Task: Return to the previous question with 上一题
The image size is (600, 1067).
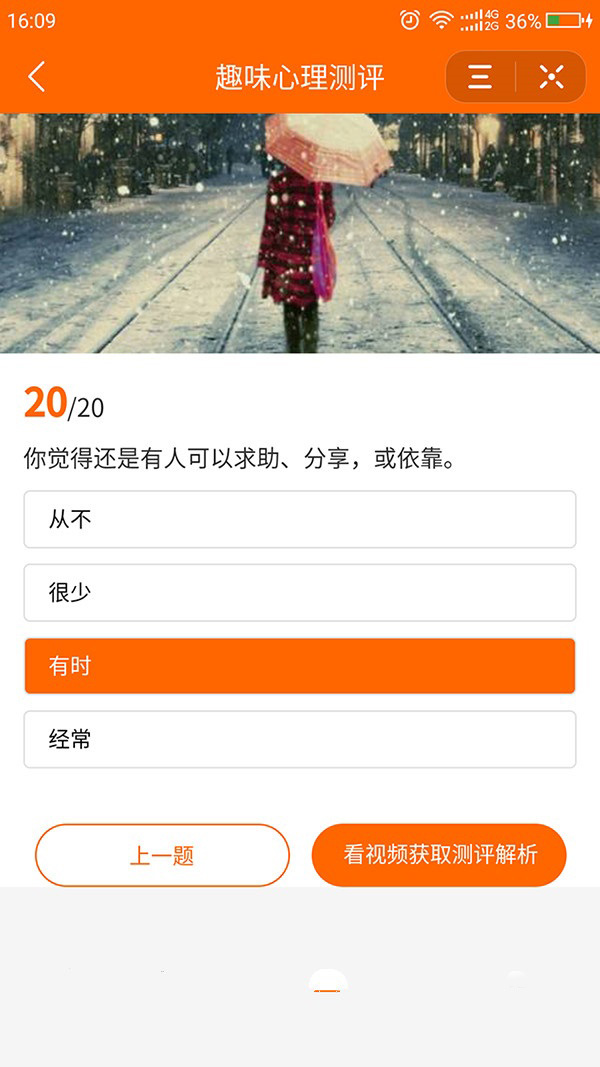Action: [162, 855]
